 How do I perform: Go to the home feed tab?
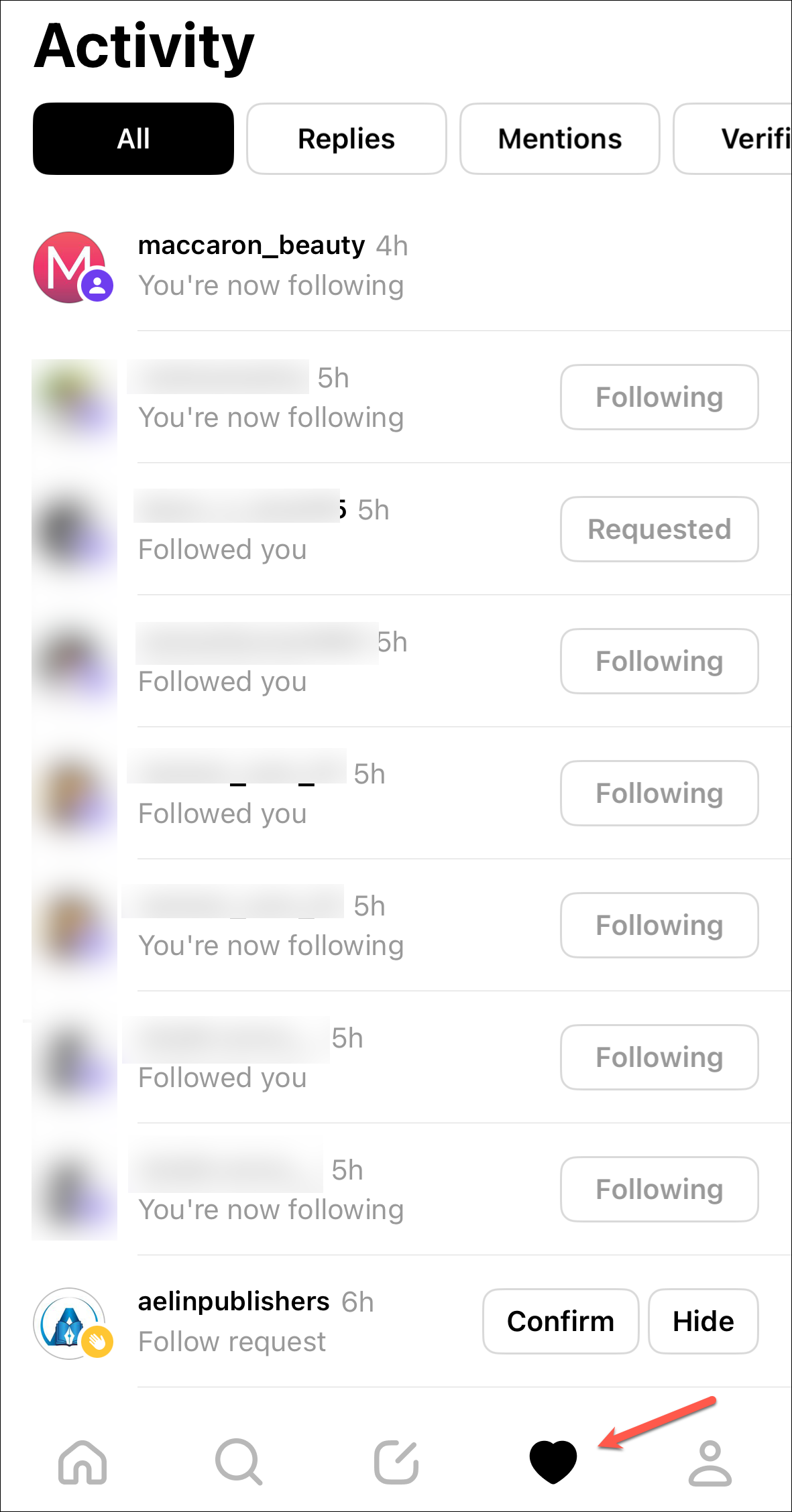[x=82, y=1462]
